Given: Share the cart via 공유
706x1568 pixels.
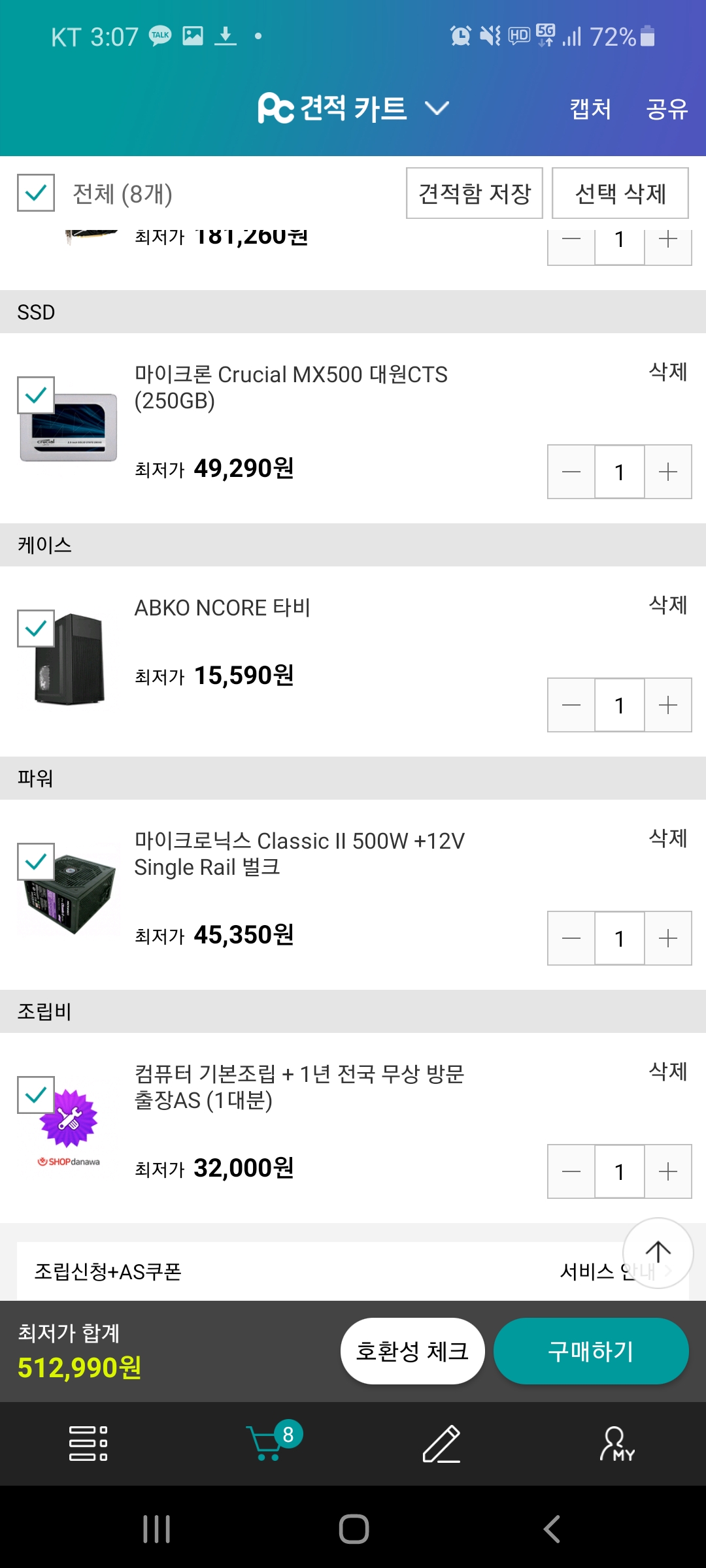Looking at the screenshot, I should pyautogui.click(x=667, y=108).
